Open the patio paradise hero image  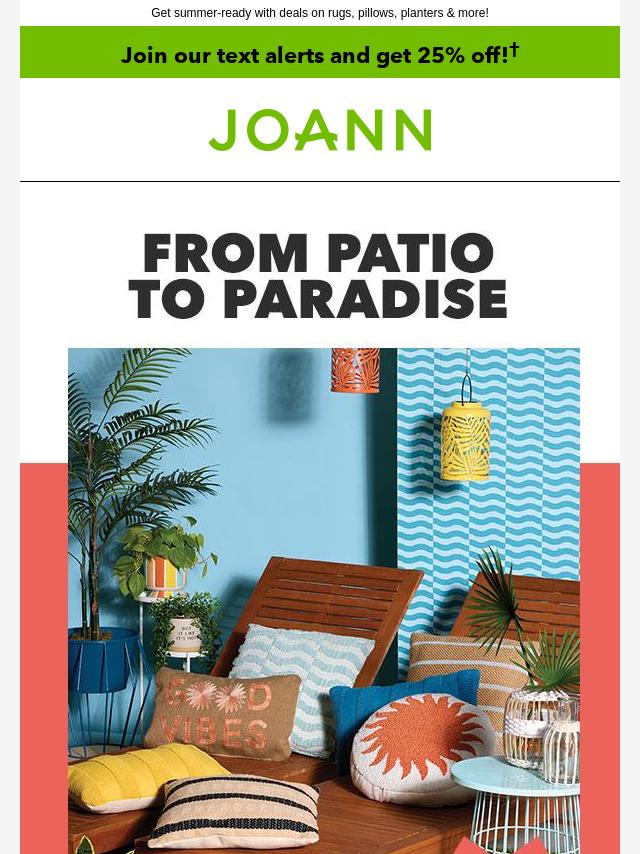pos(323,600)
